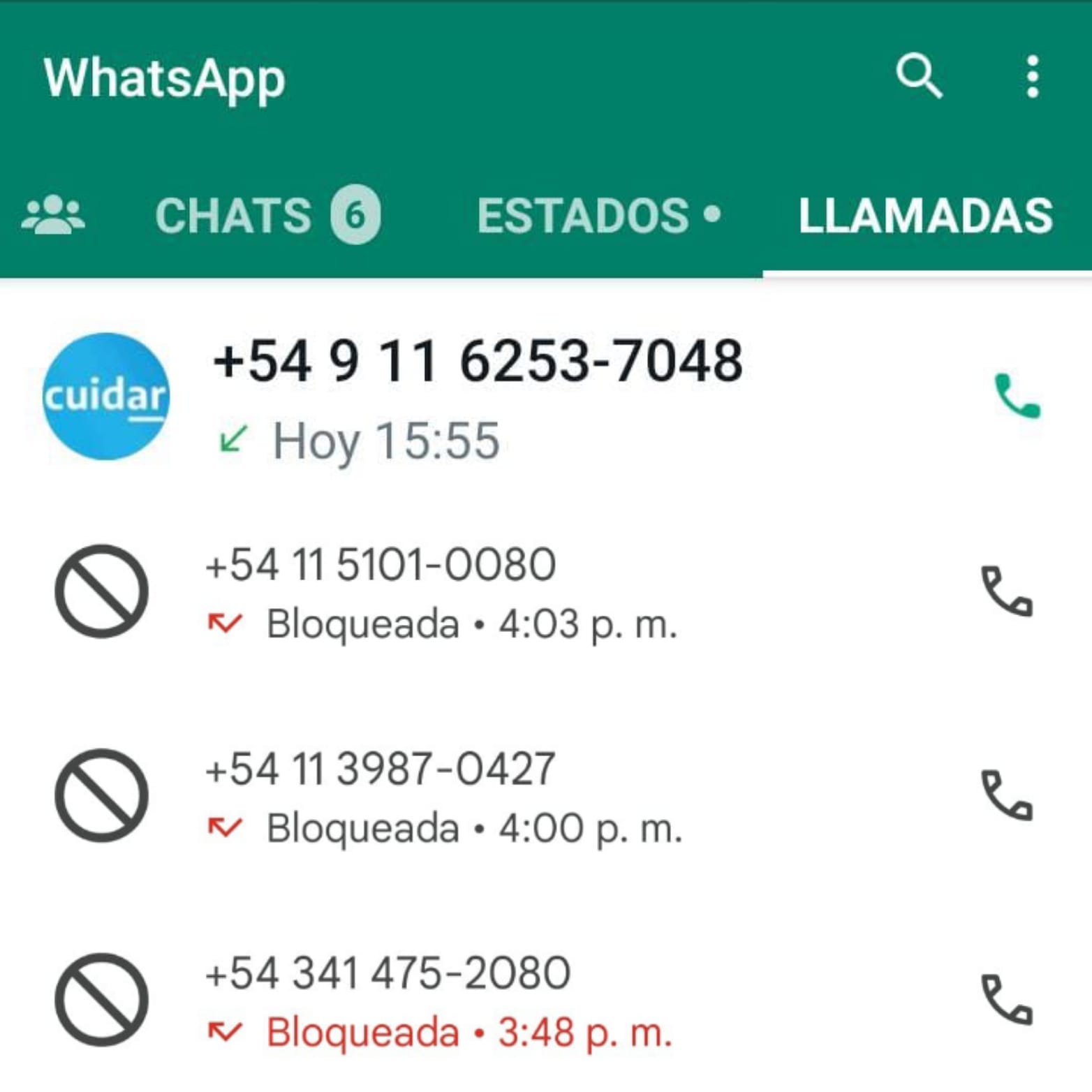Switch to the Chats tab

point(267,214)
